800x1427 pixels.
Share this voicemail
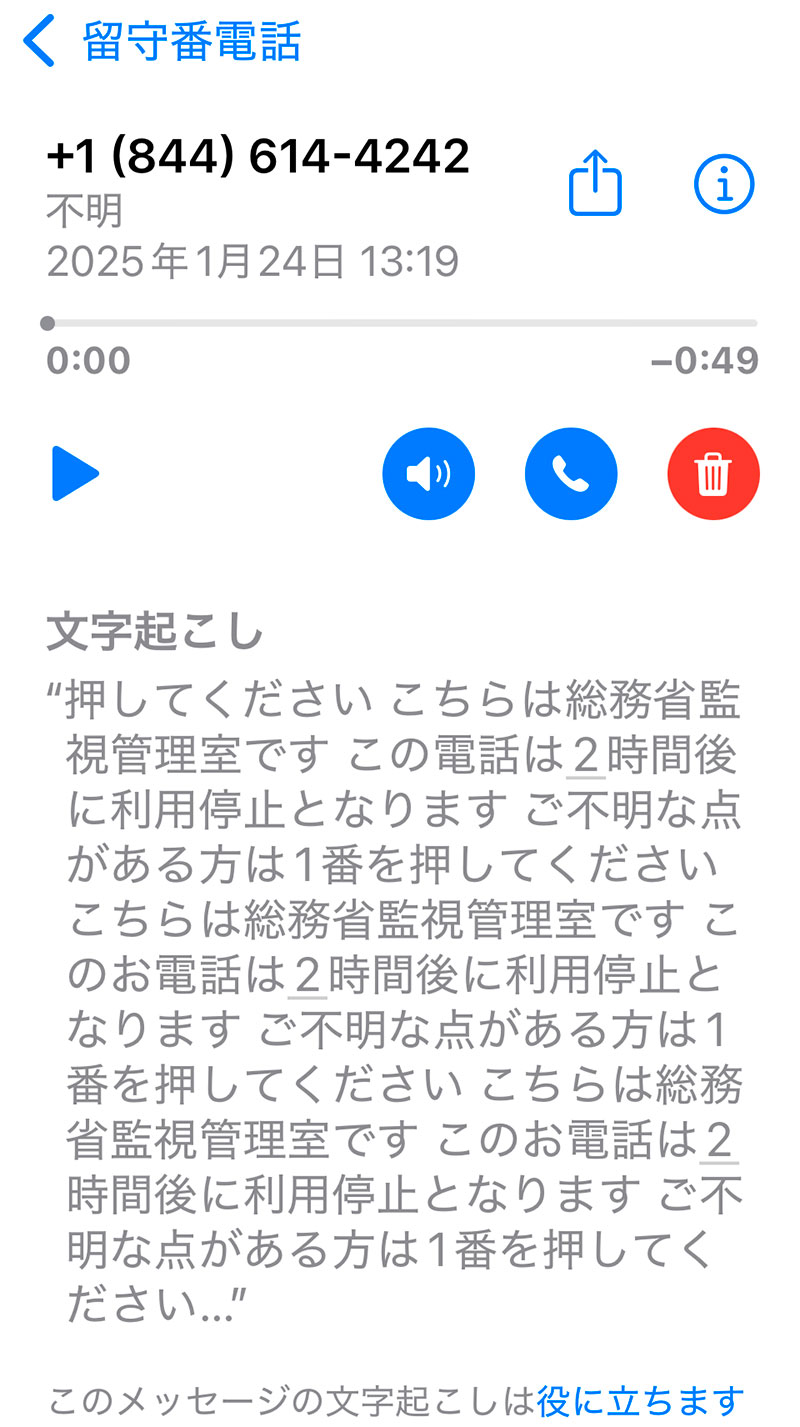click(595, 183)
